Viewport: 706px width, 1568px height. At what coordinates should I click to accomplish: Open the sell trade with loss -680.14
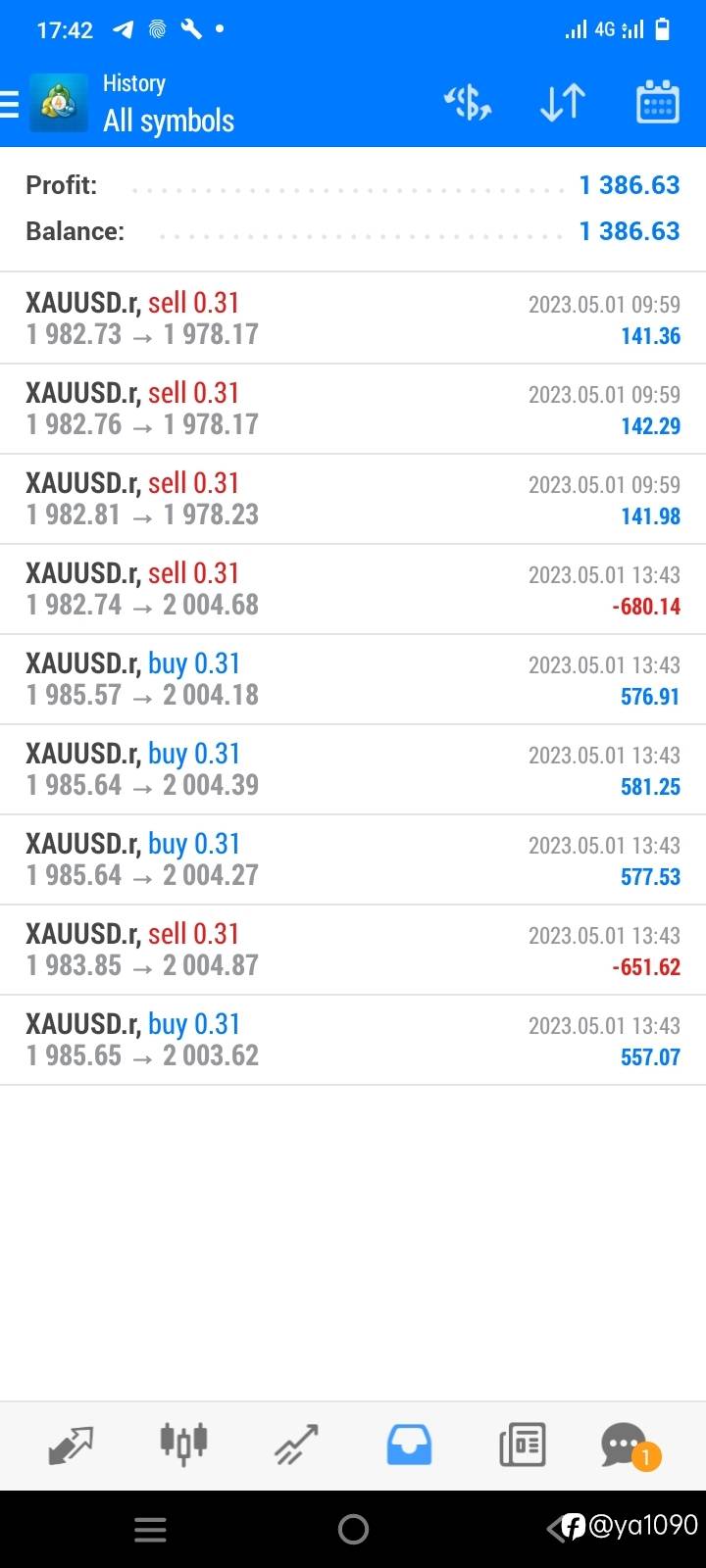(353, 589)
